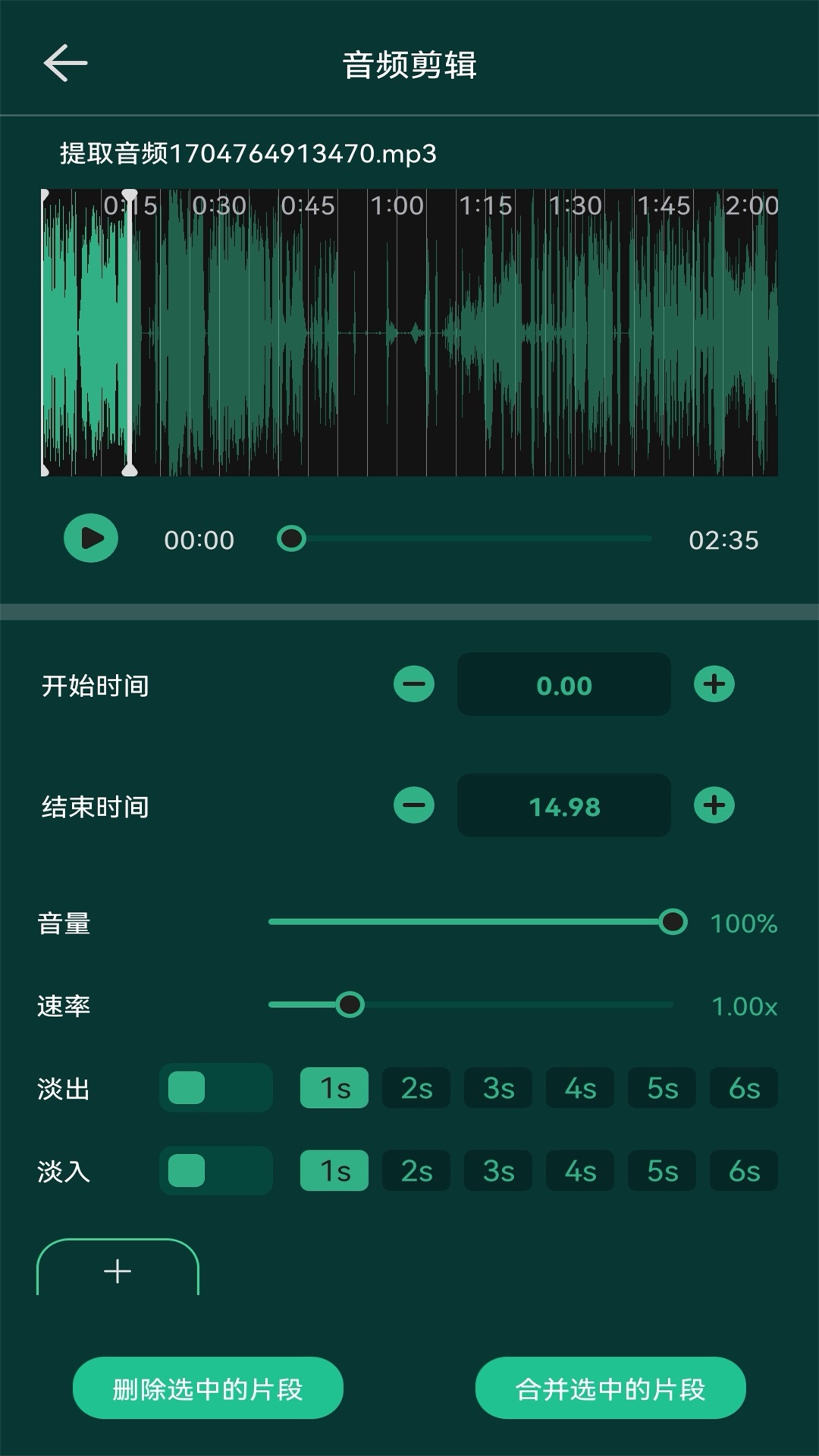The image size is (819, 1456).
Task: Decrease the 结束时间 with the minus icon
Action: click(x=413, y=805)
